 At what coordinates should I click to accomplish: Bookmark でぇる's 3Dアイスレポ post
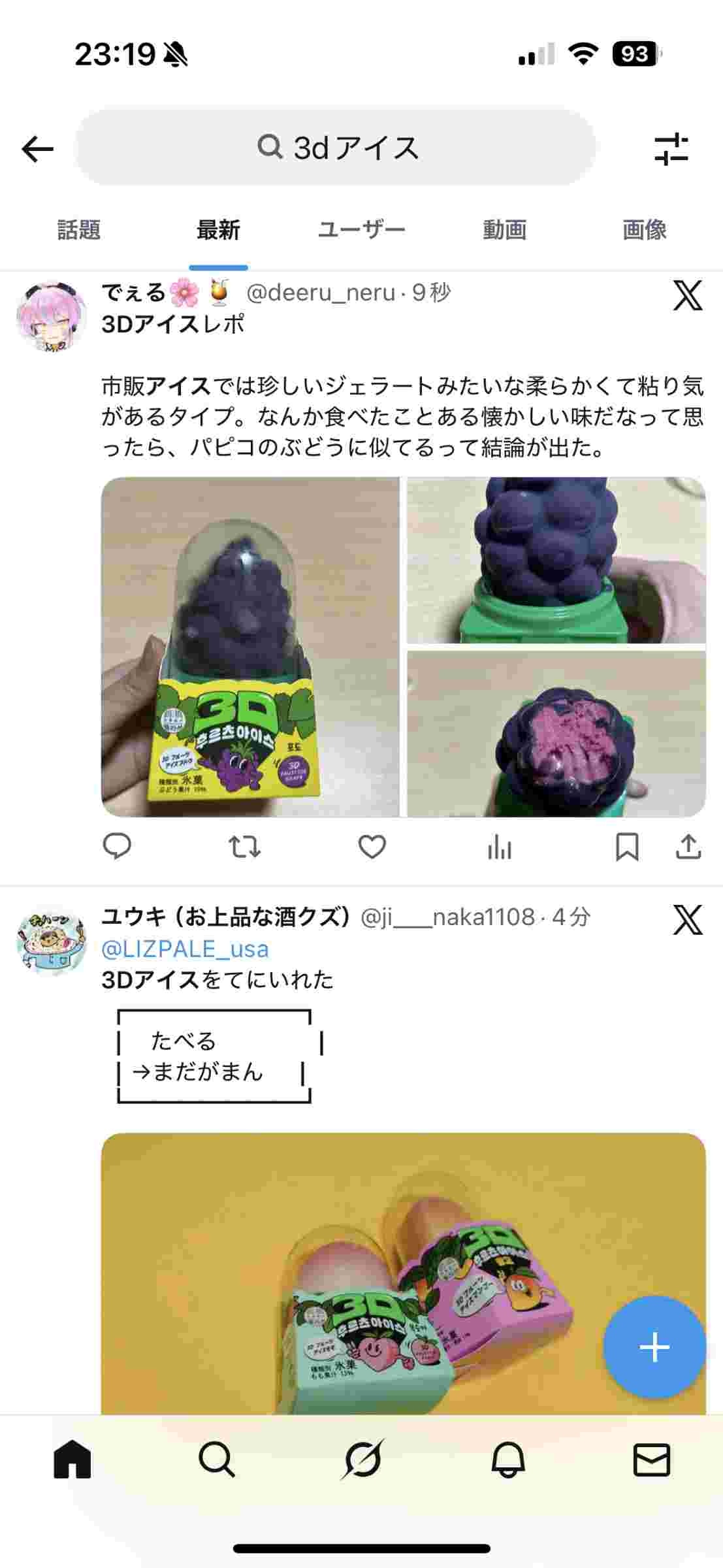point(627,847)
